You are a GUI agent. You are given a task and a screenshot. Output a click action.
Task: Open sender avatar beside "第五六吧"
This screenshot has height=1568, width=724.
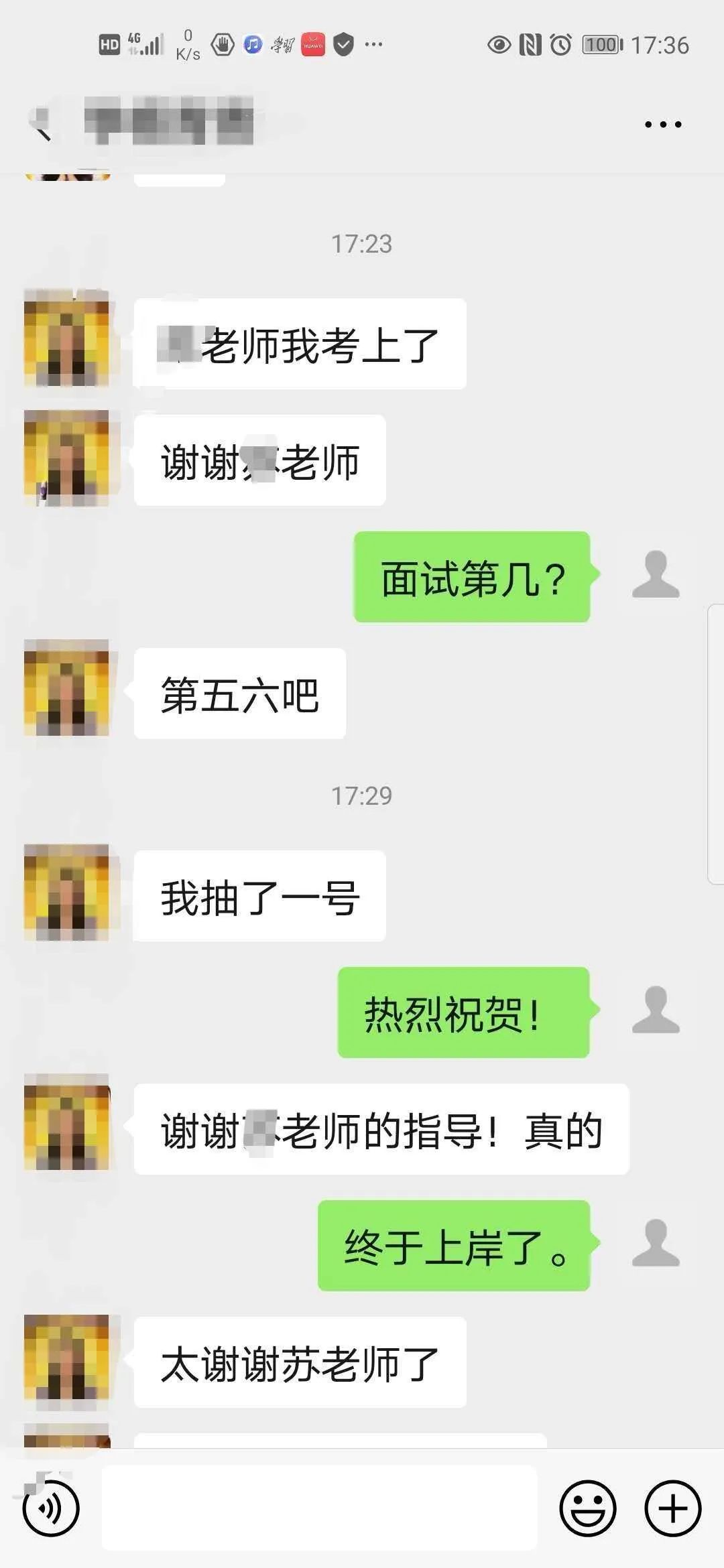pyautogui.click(x=66, y=688)
